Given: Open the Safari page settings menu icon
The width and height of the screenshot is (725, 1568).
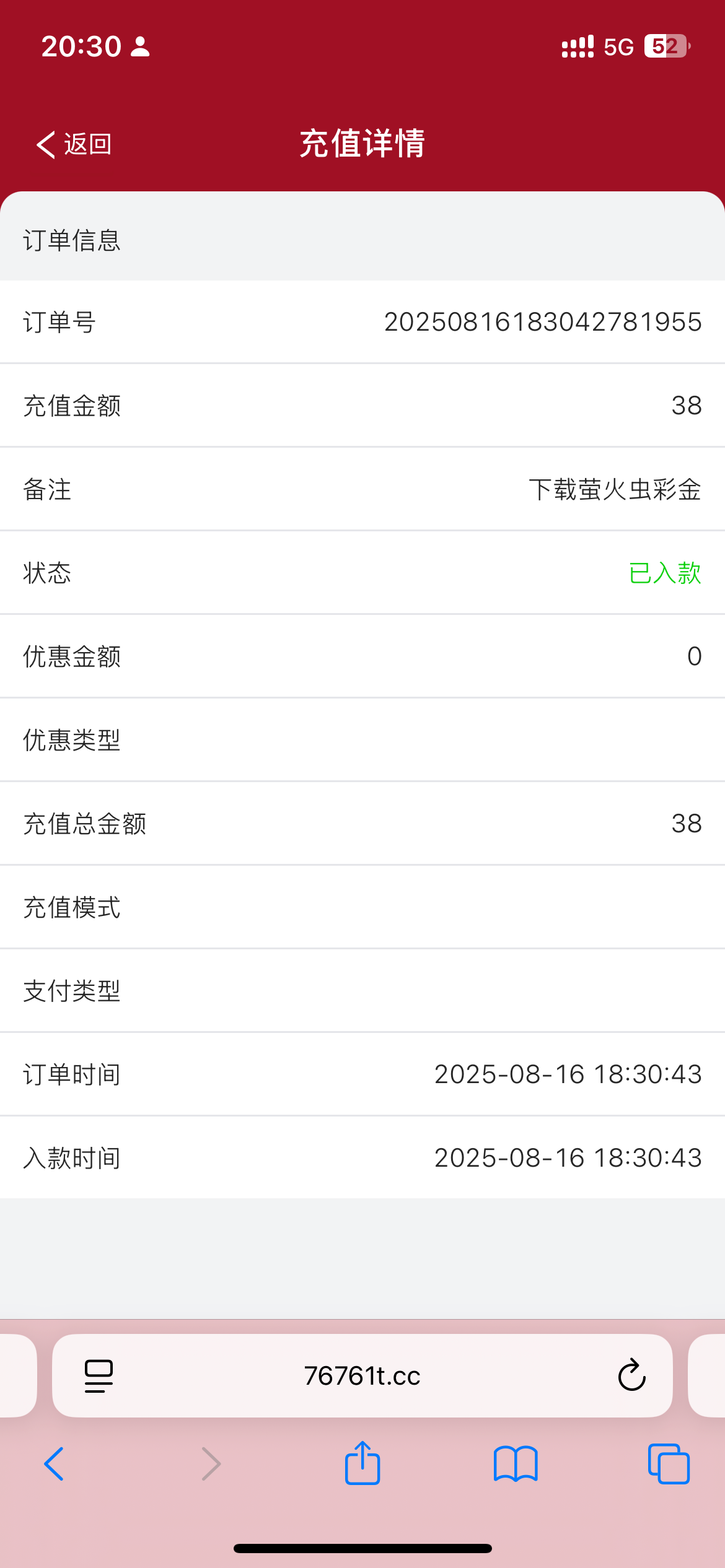Looking at the screenshot, I should click(99, 1376).
